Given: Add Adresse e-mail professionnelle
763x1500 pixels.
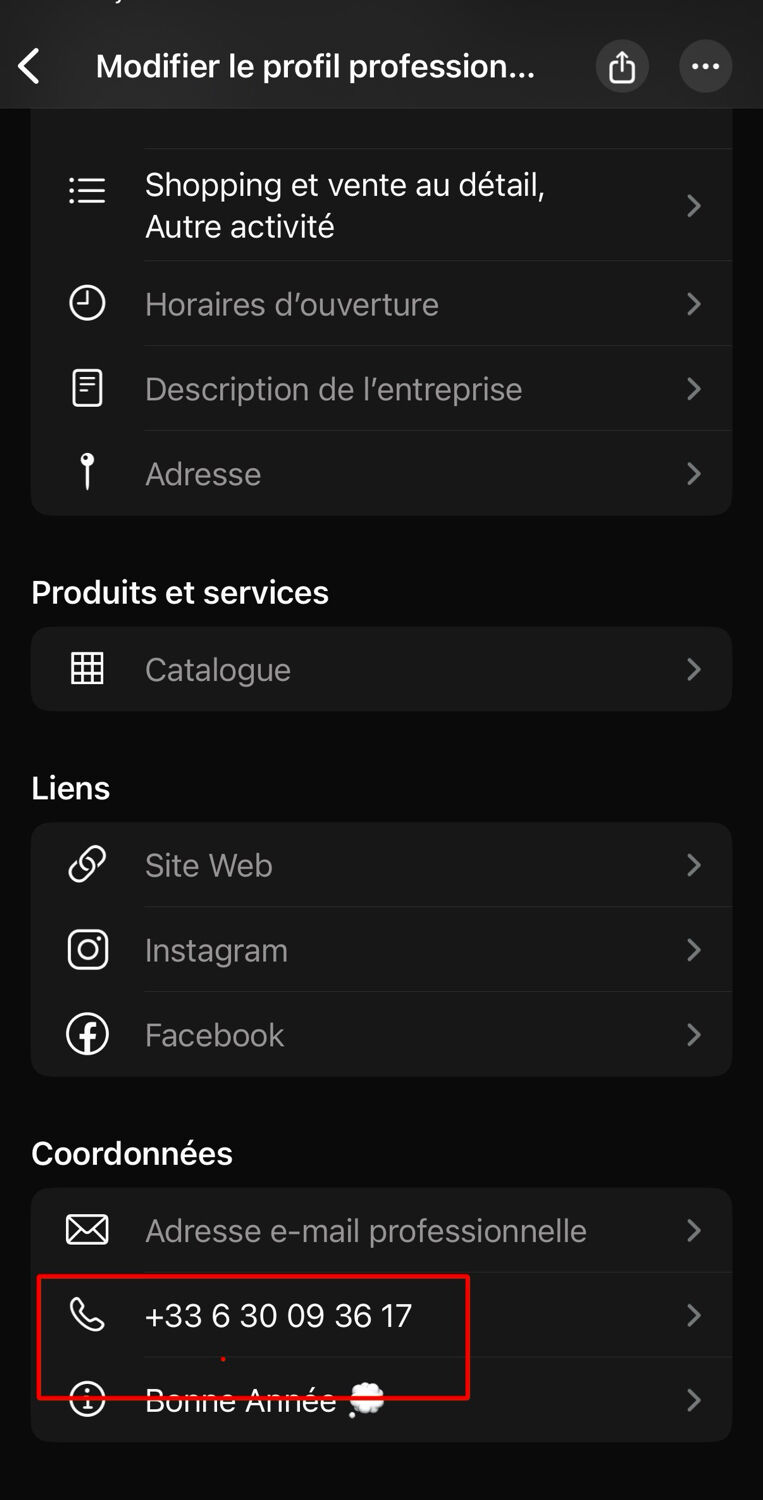Looking at the screenshot, I should [x=380, y=1230].
